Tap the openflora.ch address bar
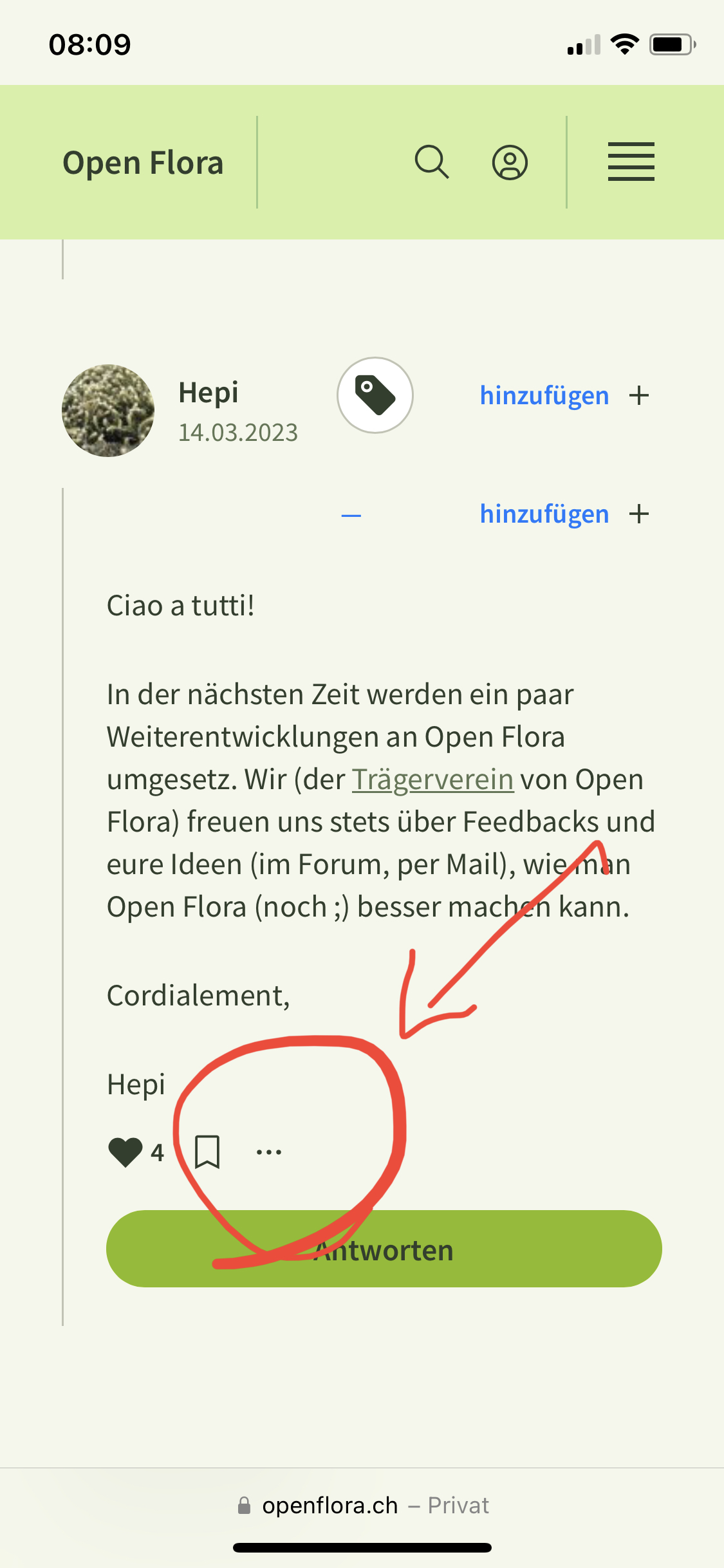 [362, 1506]
